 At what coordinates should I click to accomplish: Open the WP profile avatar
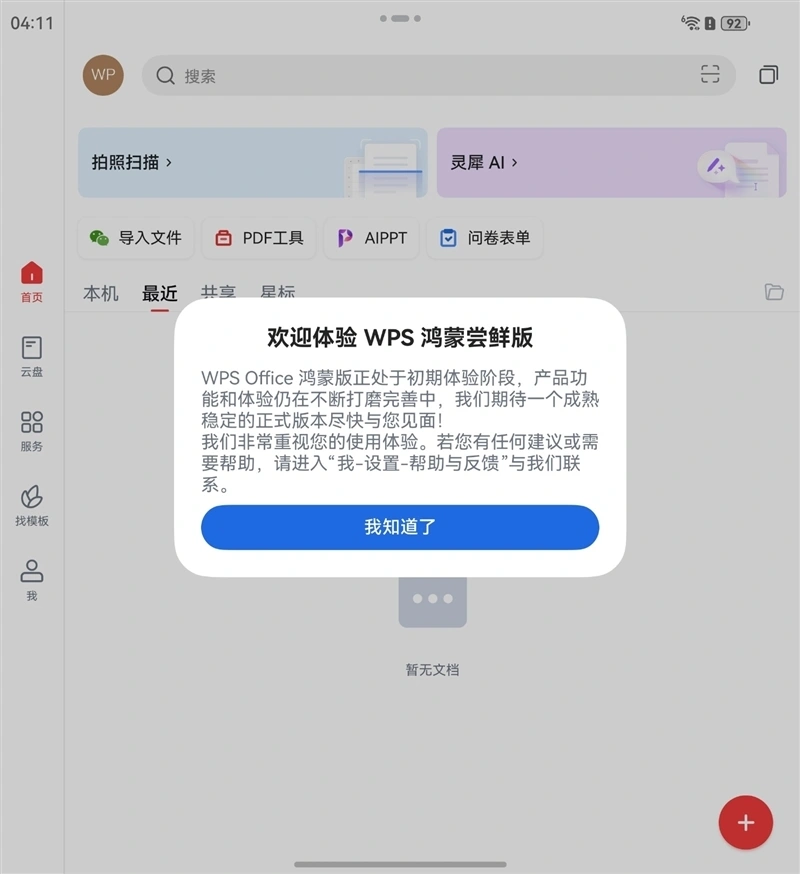103,75
